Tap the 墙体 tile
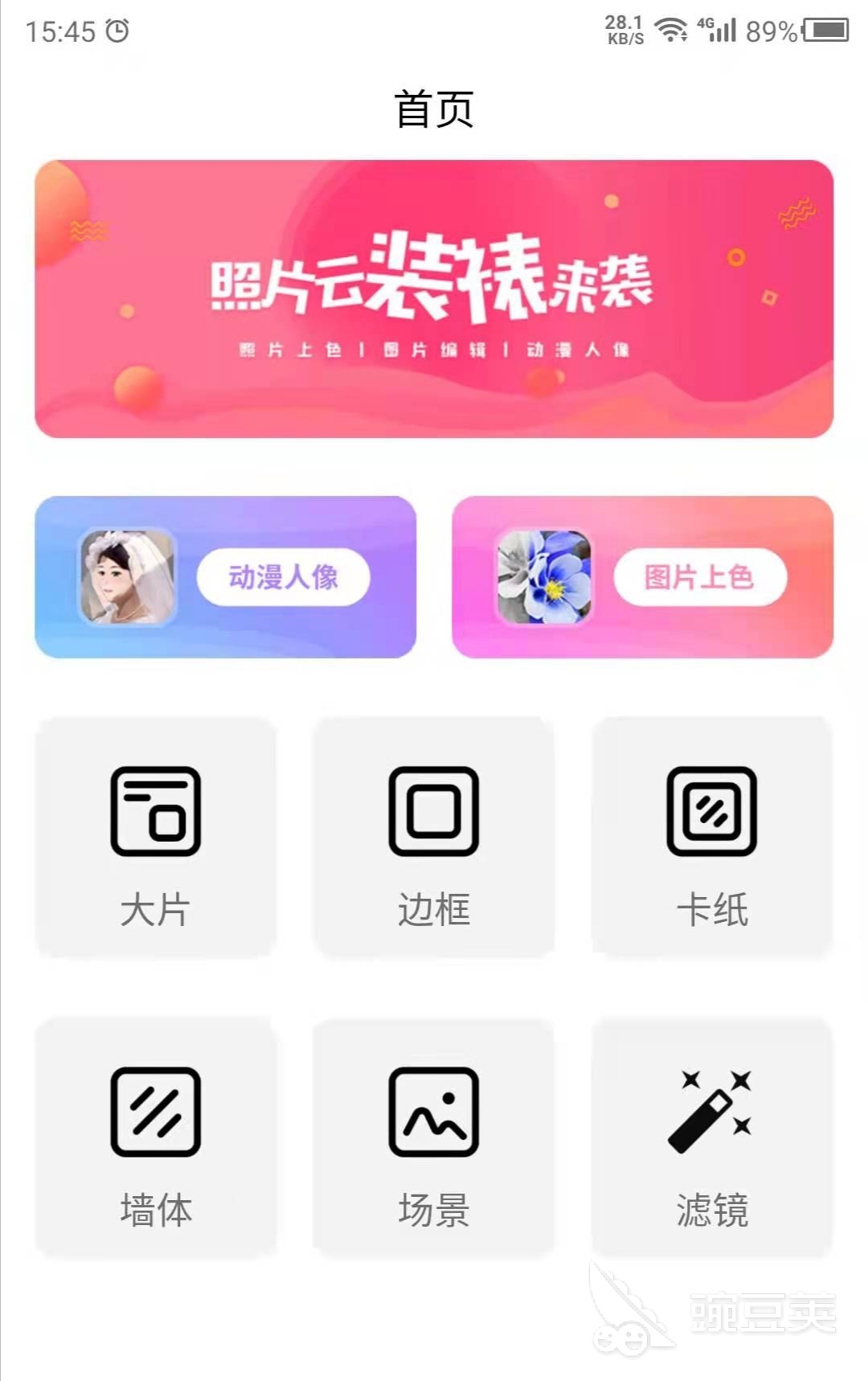 155,1138
